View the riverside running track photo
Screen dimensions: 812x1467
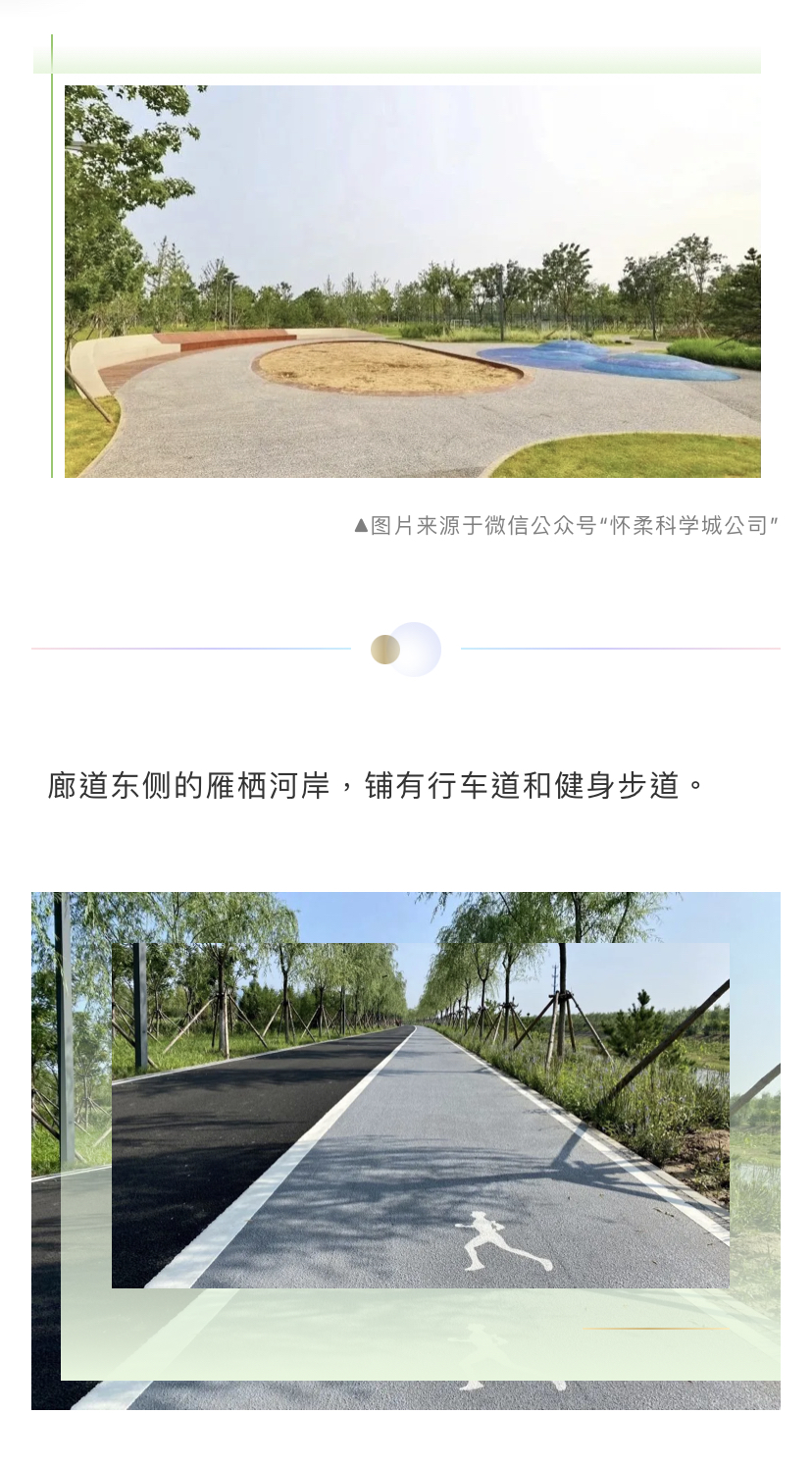(420, 1116)
